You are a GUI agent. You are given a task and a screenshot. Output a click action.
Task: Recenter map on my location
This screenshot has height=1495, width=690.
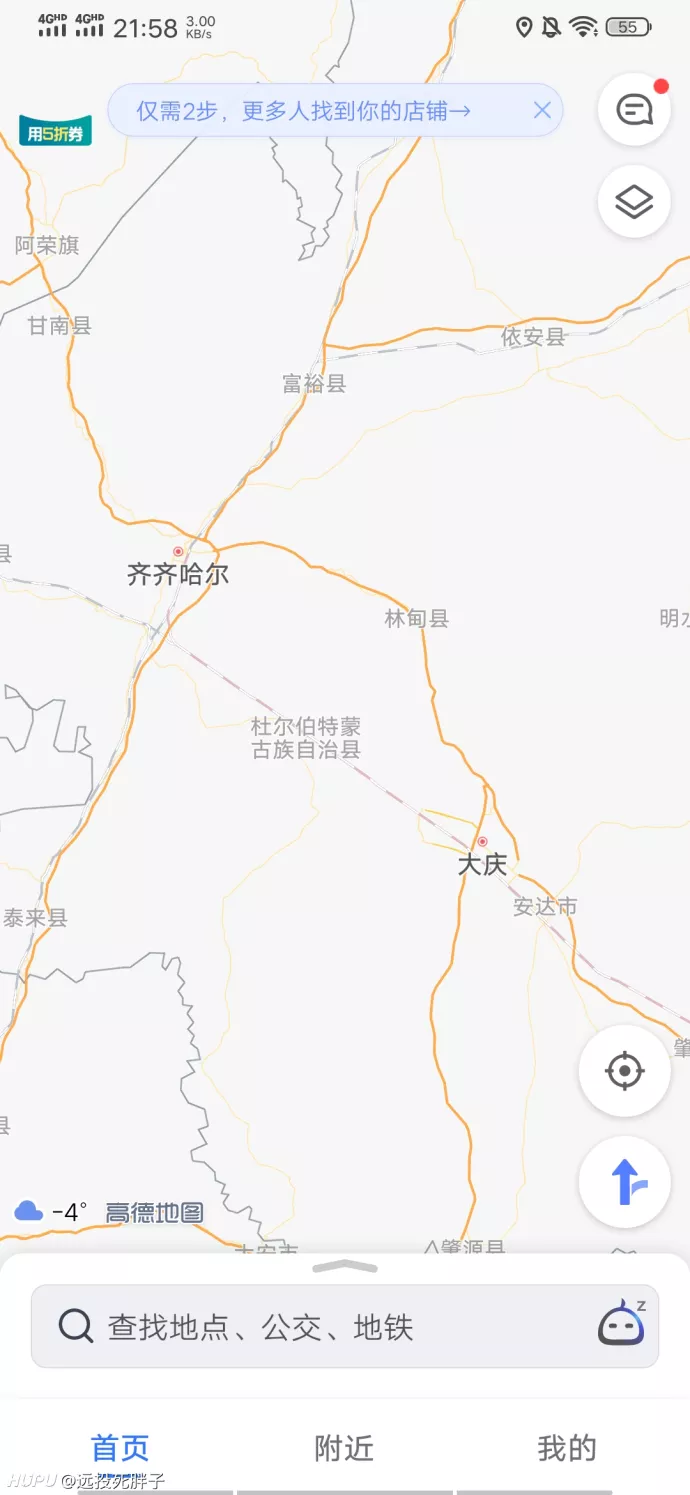coord(625,1071)
